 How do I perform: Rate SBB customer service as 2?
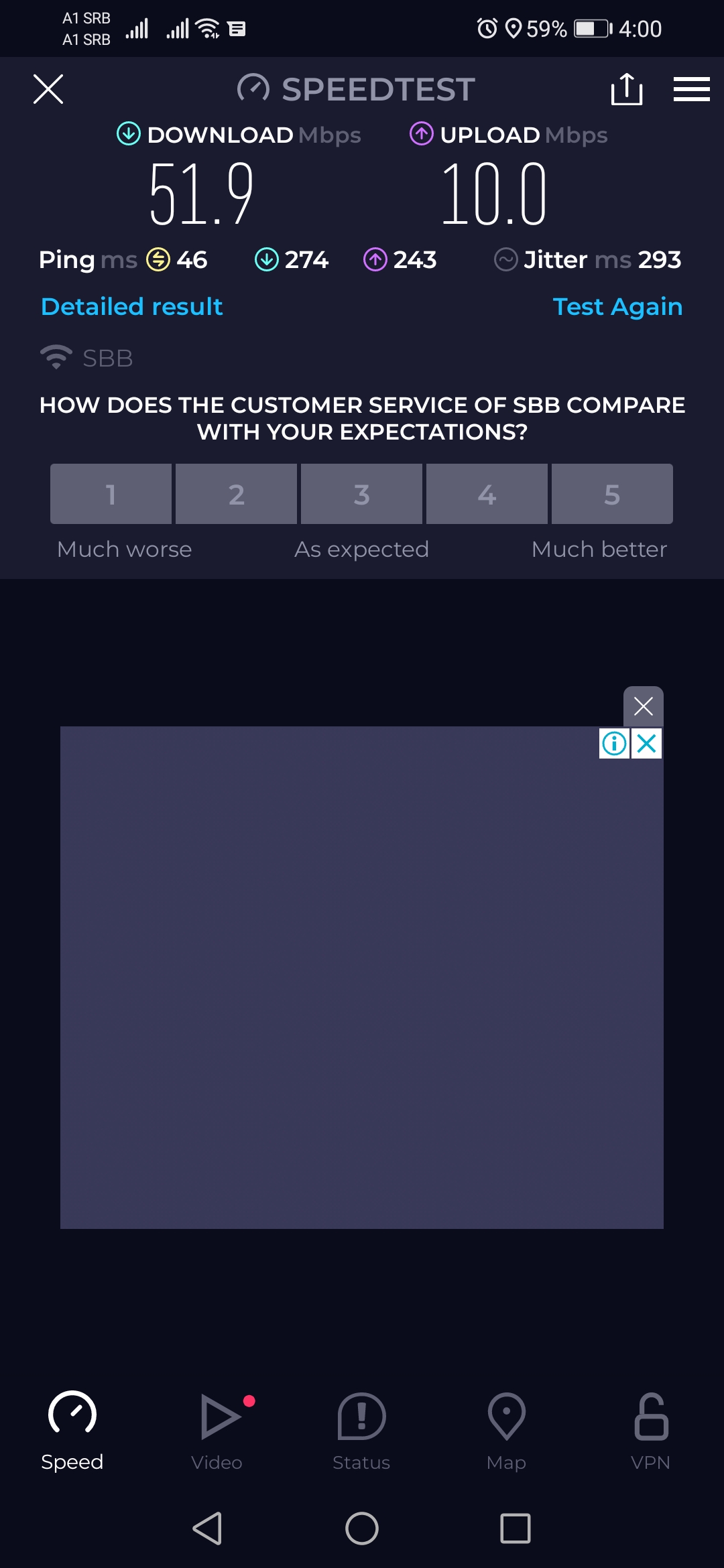236,494
